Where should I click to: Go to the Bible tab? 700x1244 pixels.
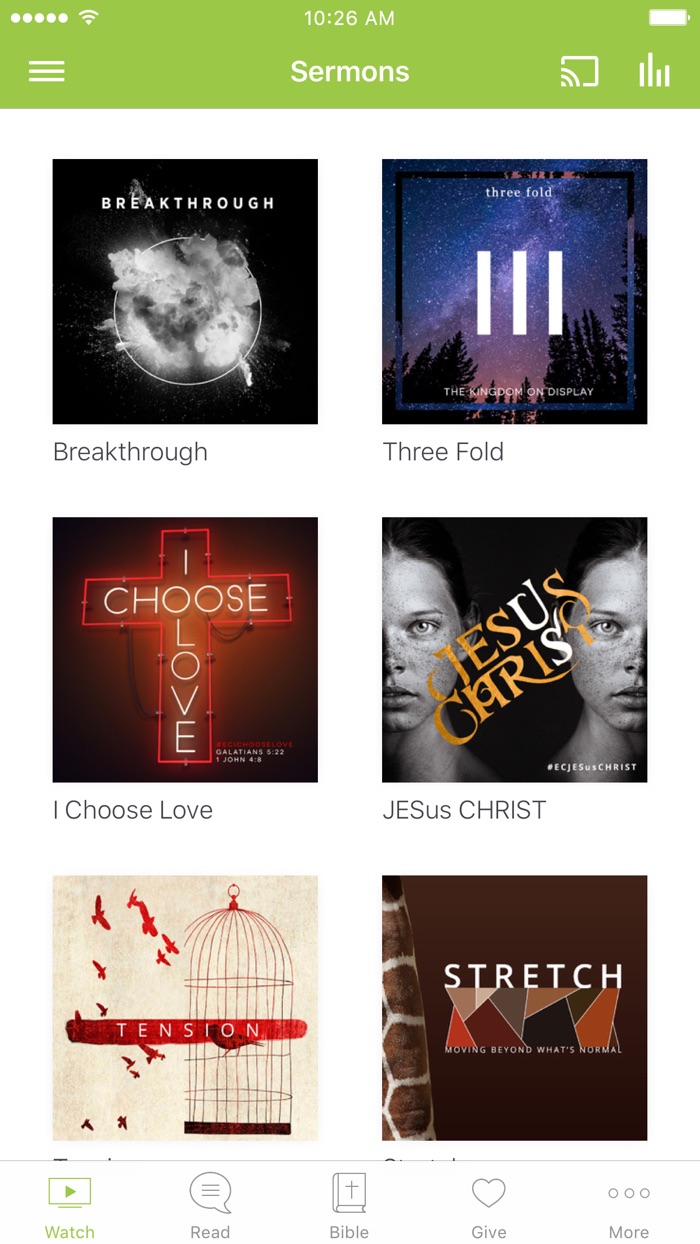349,1205
